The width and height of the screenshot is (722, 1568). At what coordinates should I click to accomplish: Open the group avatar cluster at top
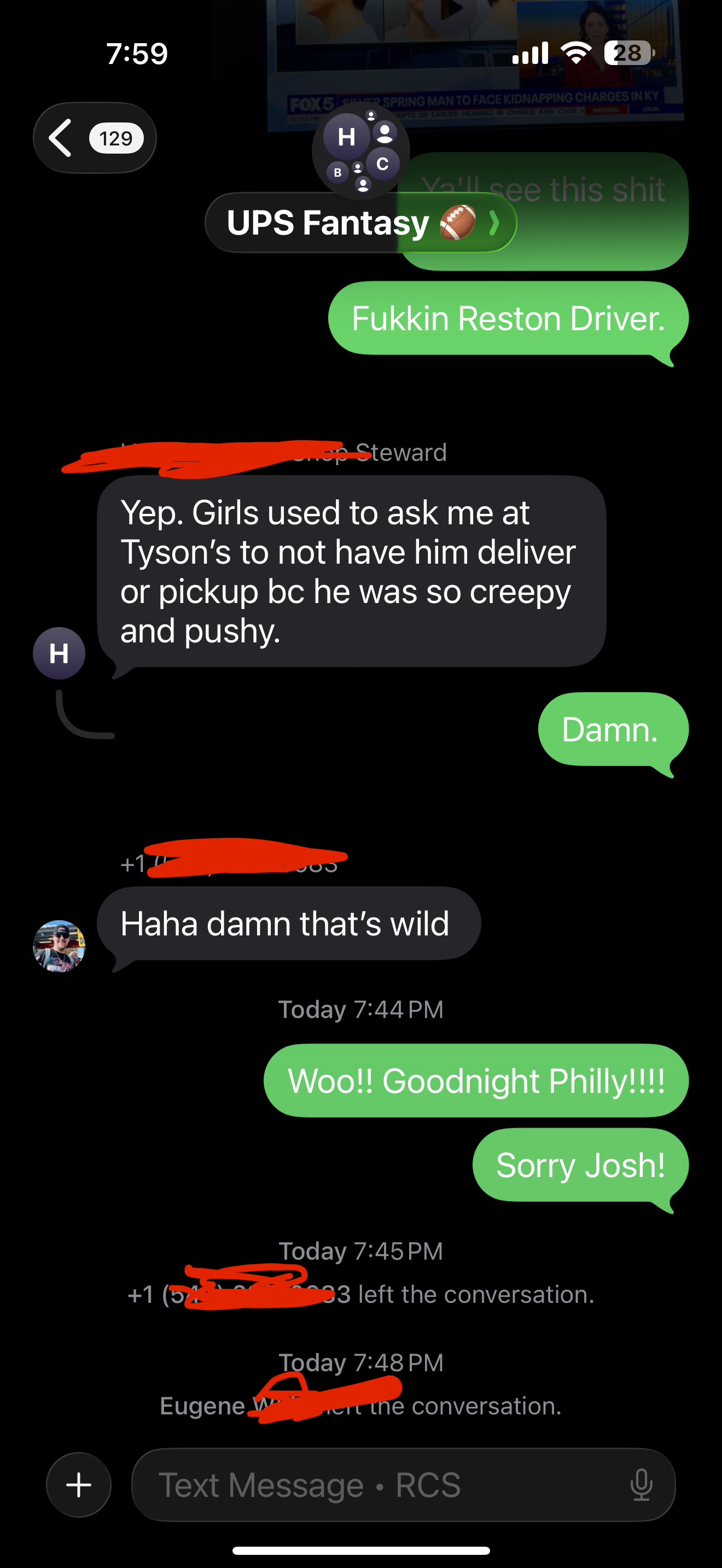360,151
